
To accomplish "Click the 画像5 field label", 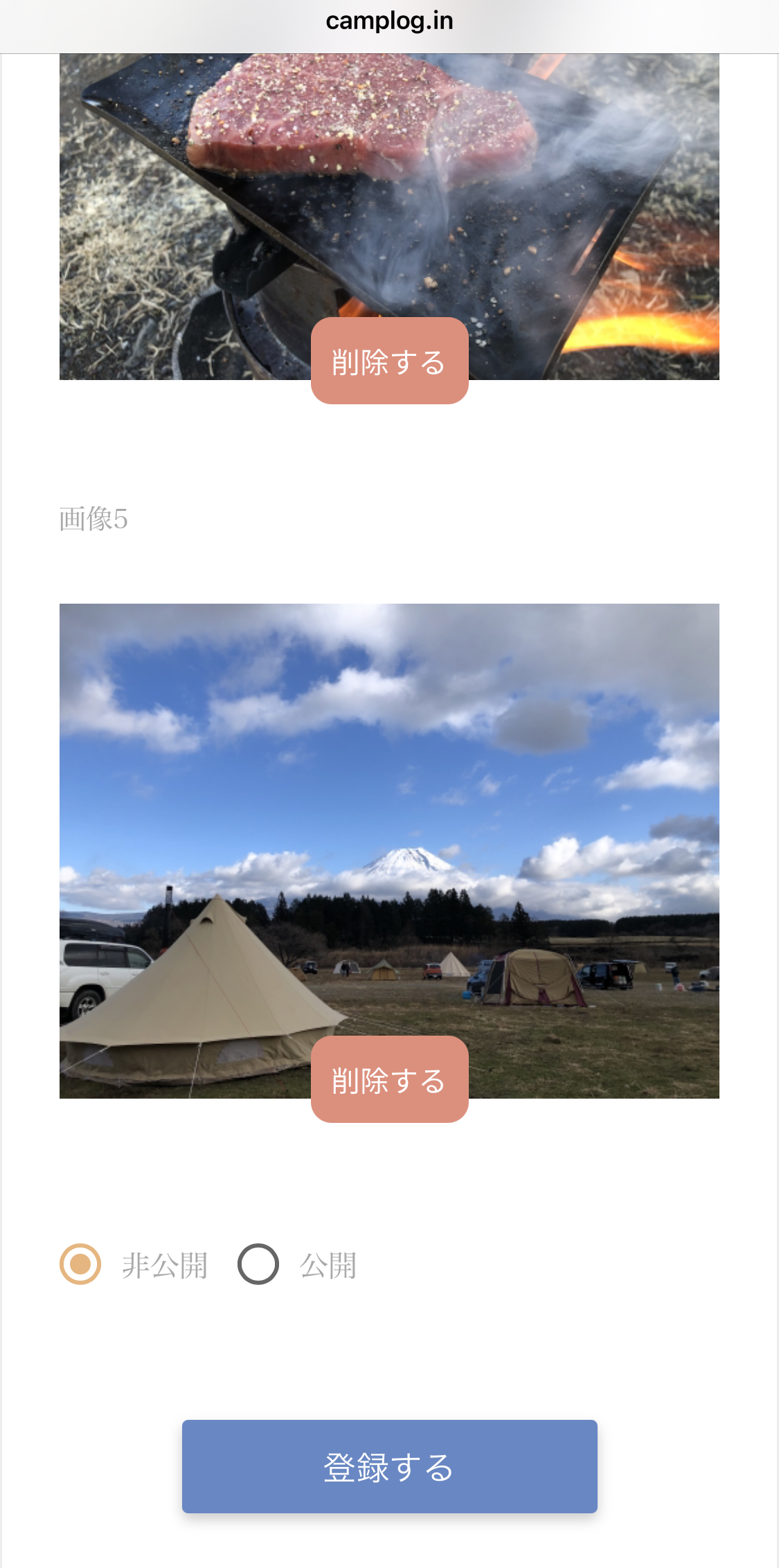I will [x=93, y=518].
